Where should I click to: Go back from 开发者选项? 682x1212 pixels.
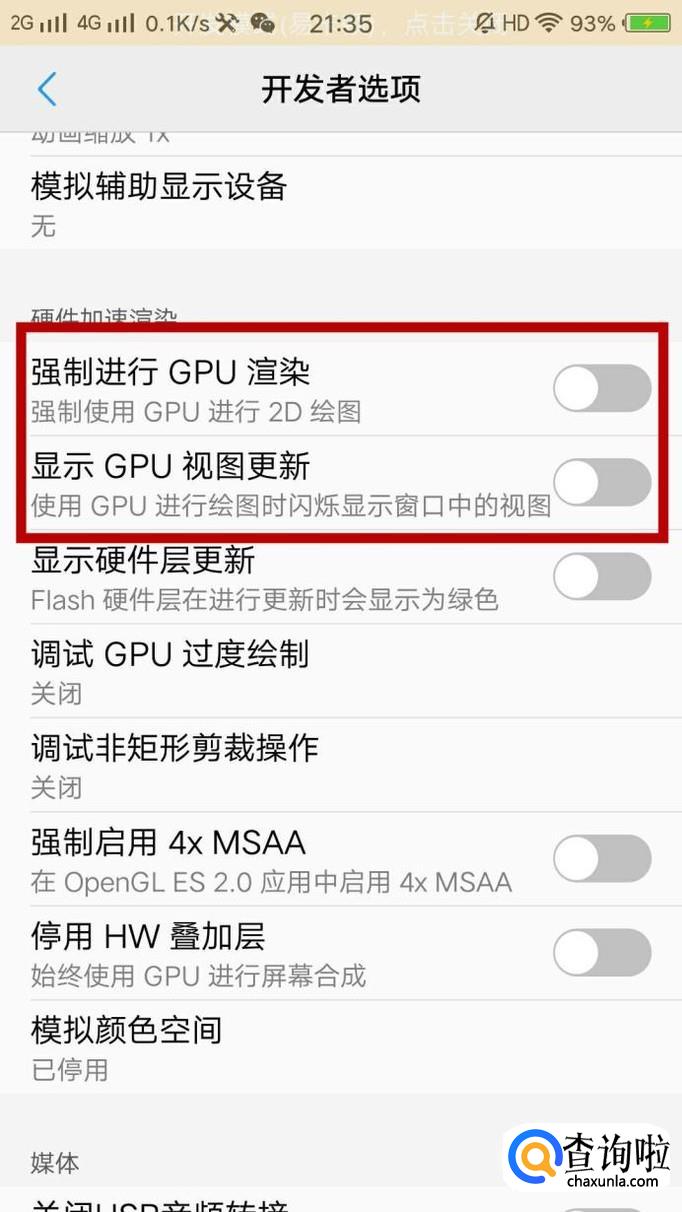coord(46,89)
